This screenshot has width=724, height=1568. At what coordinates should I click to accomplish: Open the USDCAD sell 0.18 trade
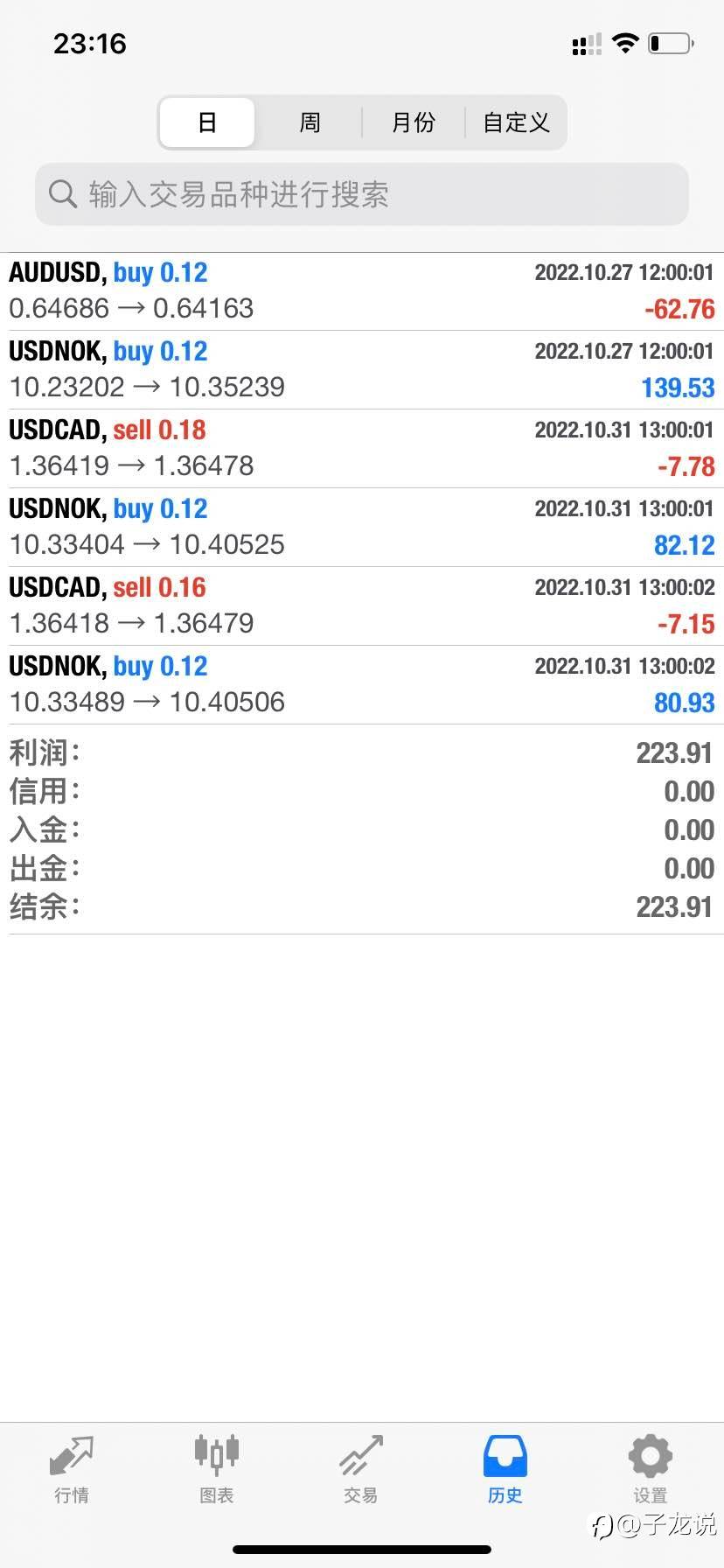click(362, 449)
